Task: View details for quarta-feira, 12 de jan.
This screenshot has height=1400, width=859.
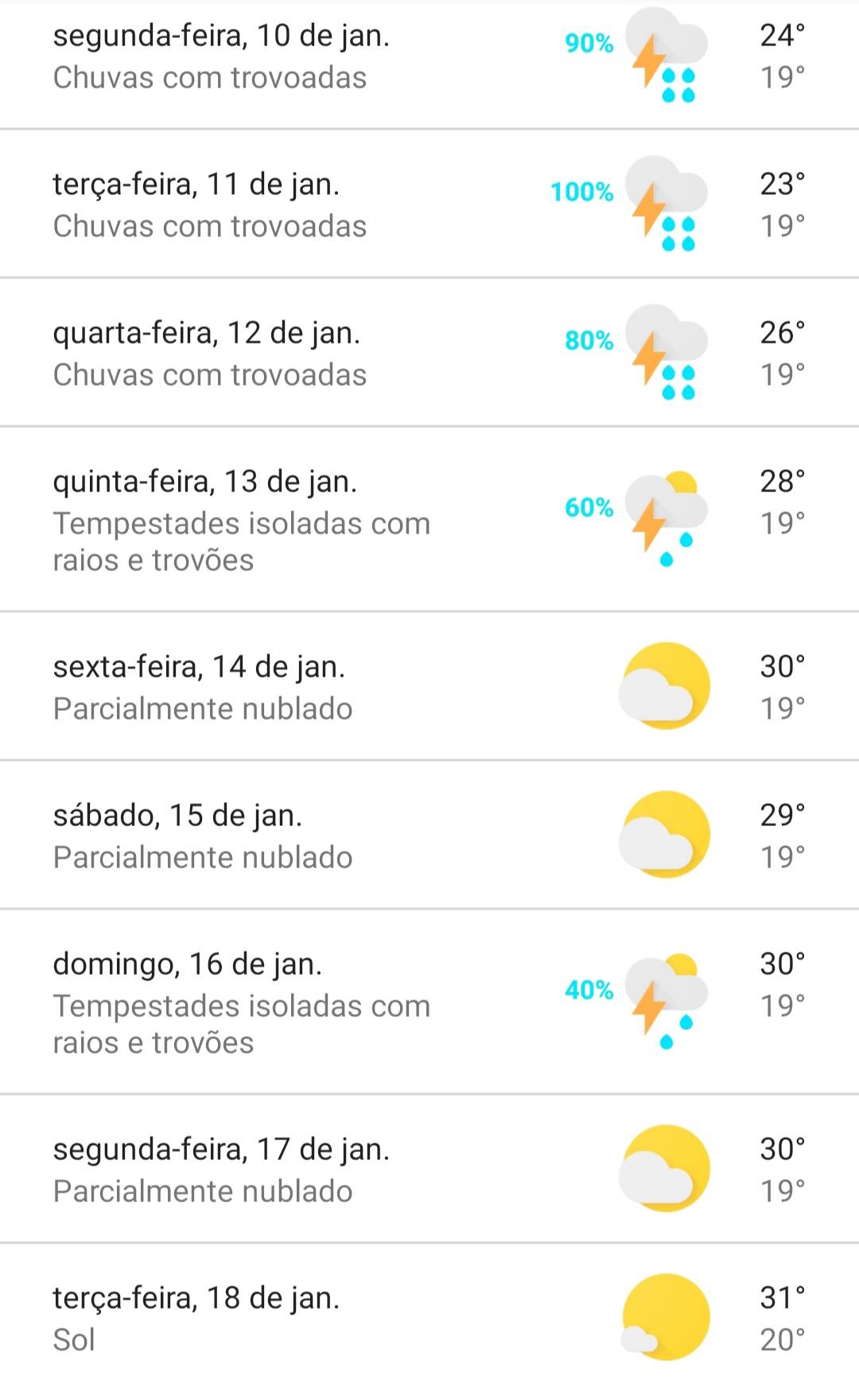Action: click(x=429, y=352)
